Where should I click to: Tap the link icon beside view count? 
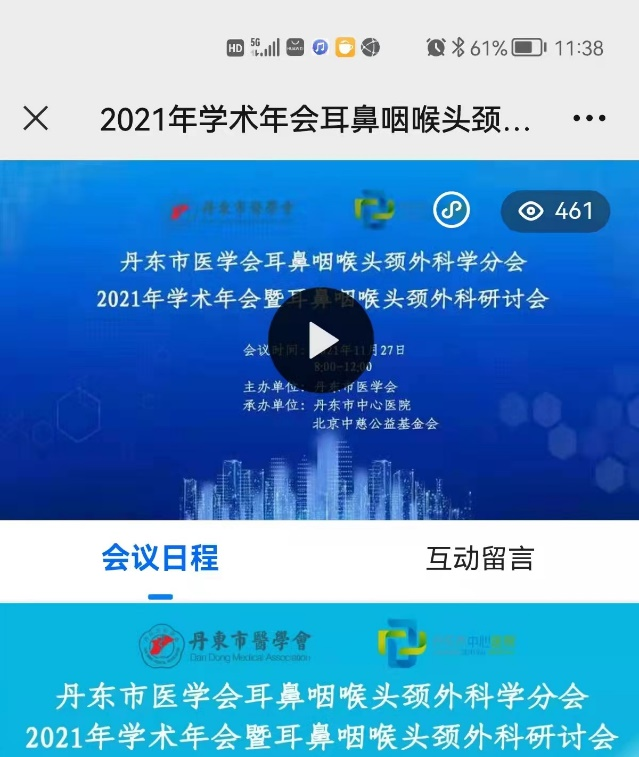tap(451, 211)
